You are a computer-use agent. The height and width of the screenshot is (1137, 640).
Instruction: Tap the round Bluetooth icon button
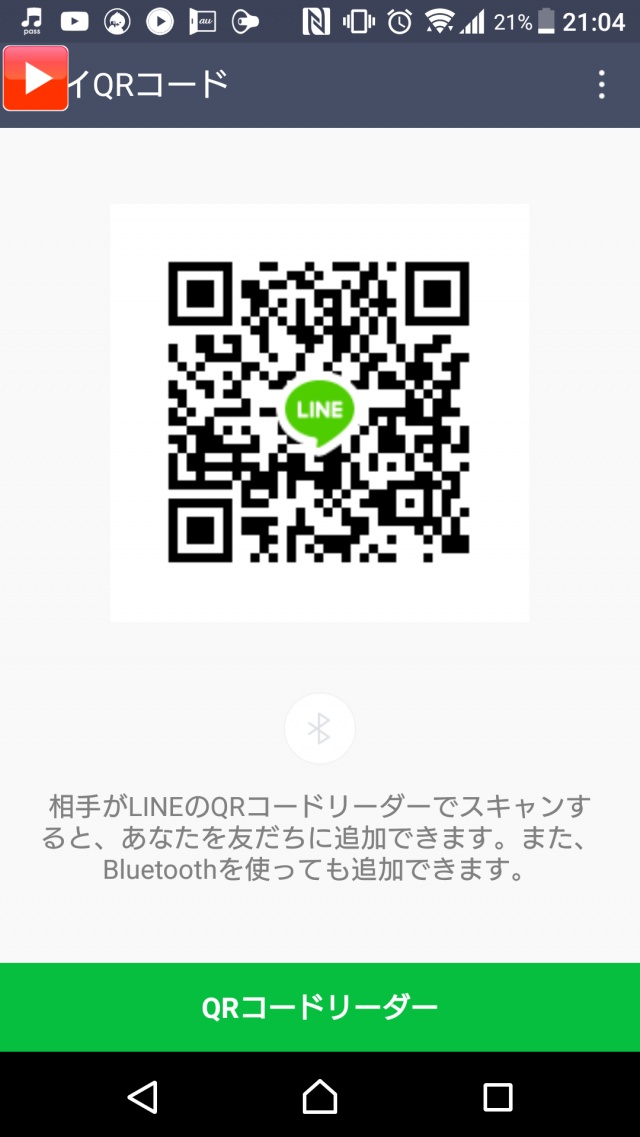point(320,729)
